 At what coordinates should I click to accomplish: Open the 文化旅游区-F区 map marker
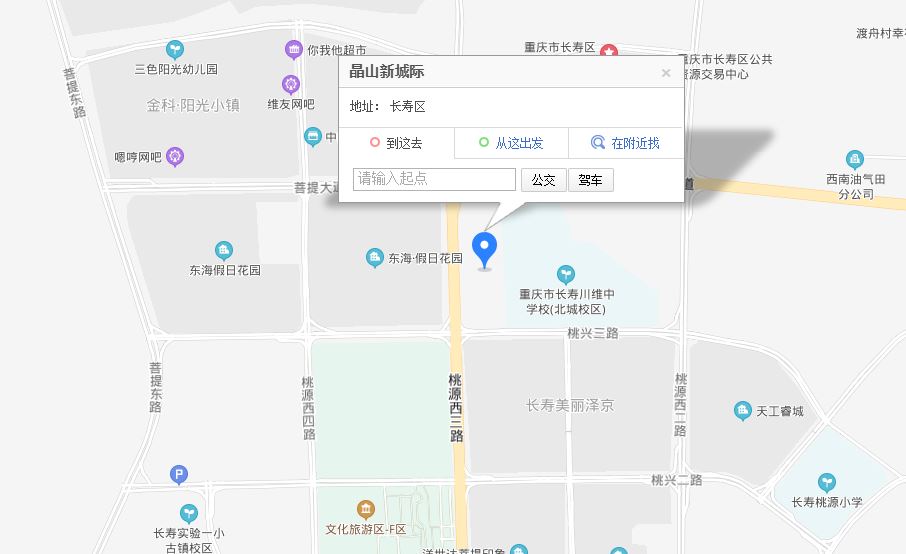point(366,510)
